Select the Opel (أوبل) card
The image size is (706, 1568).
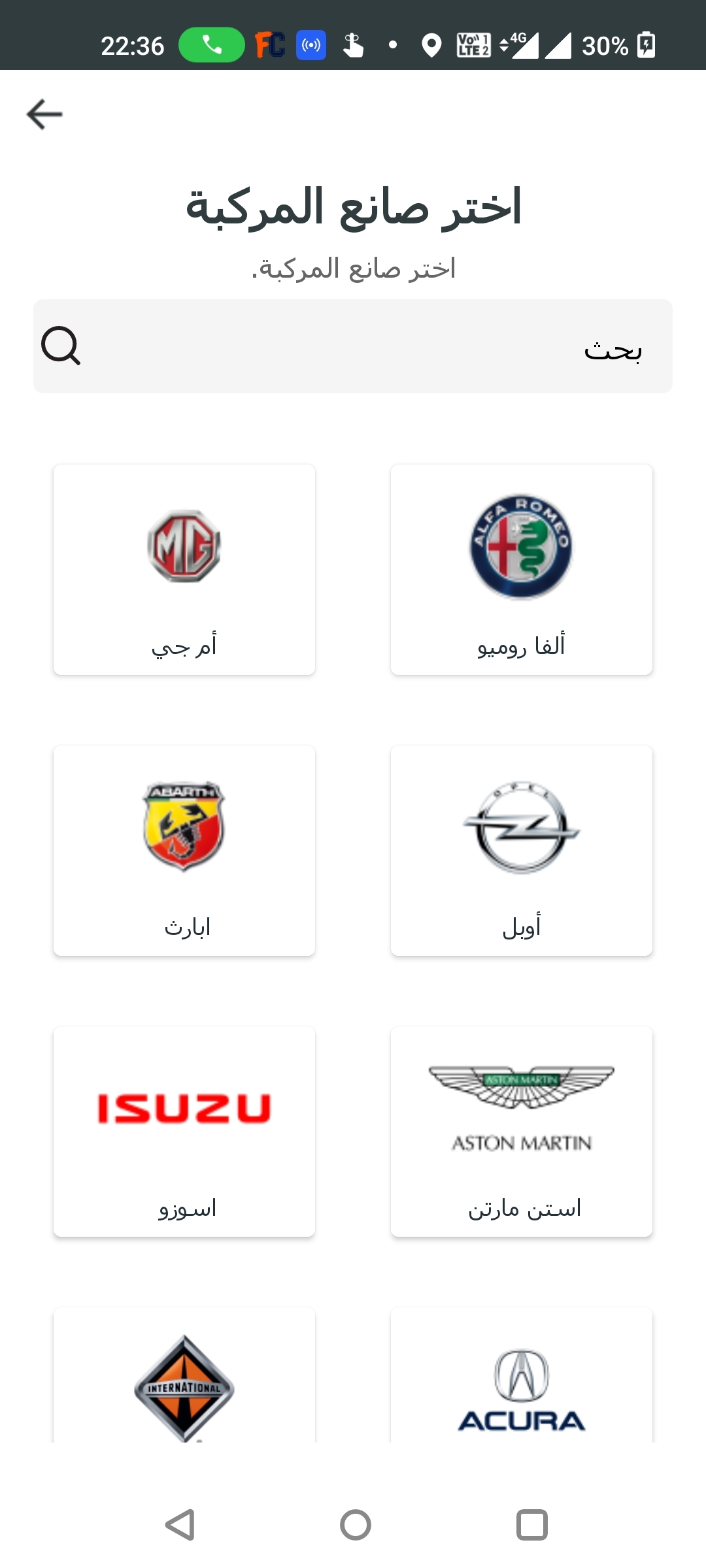pyautogui.click(x=522, y=851)
